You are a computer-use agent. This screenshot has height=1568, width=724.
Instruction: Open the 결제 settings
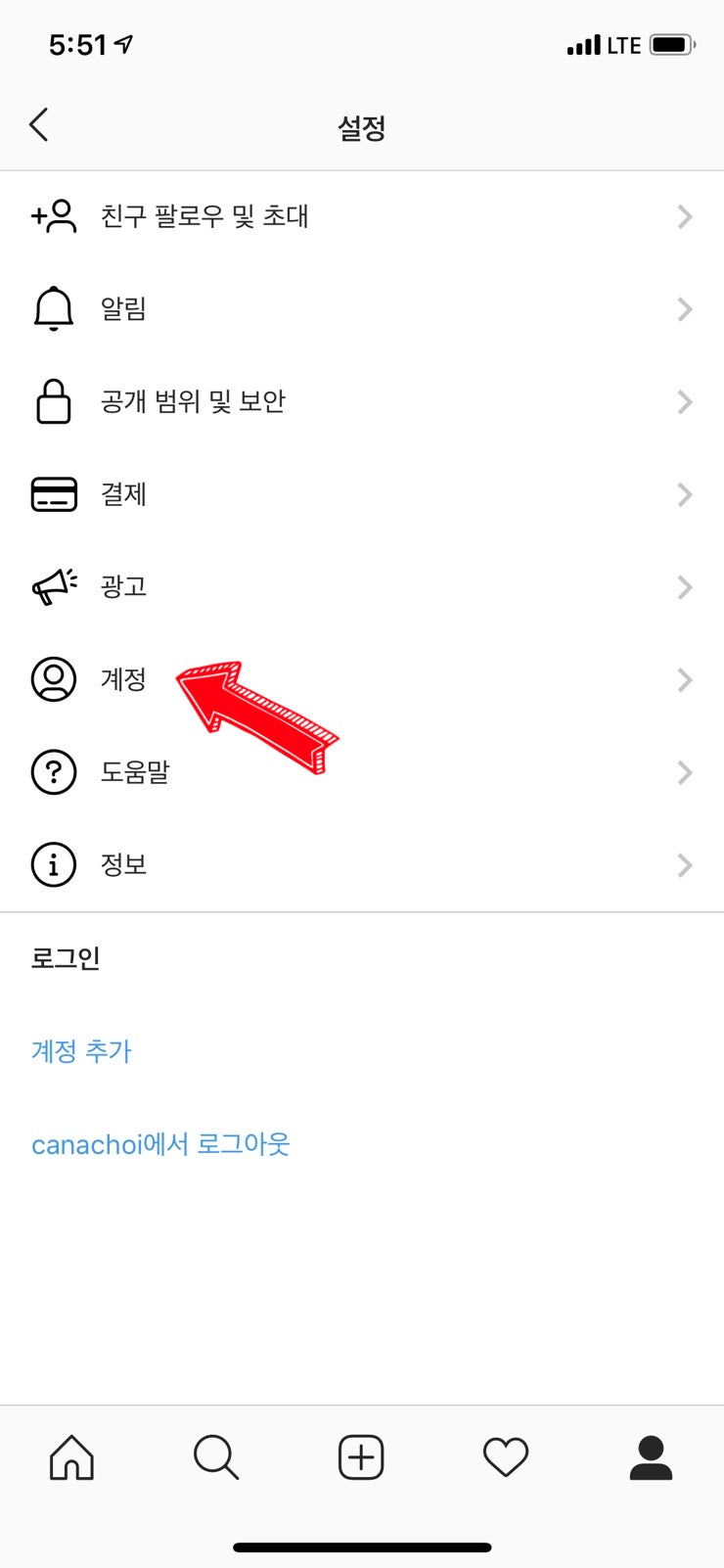click(362, 494)
